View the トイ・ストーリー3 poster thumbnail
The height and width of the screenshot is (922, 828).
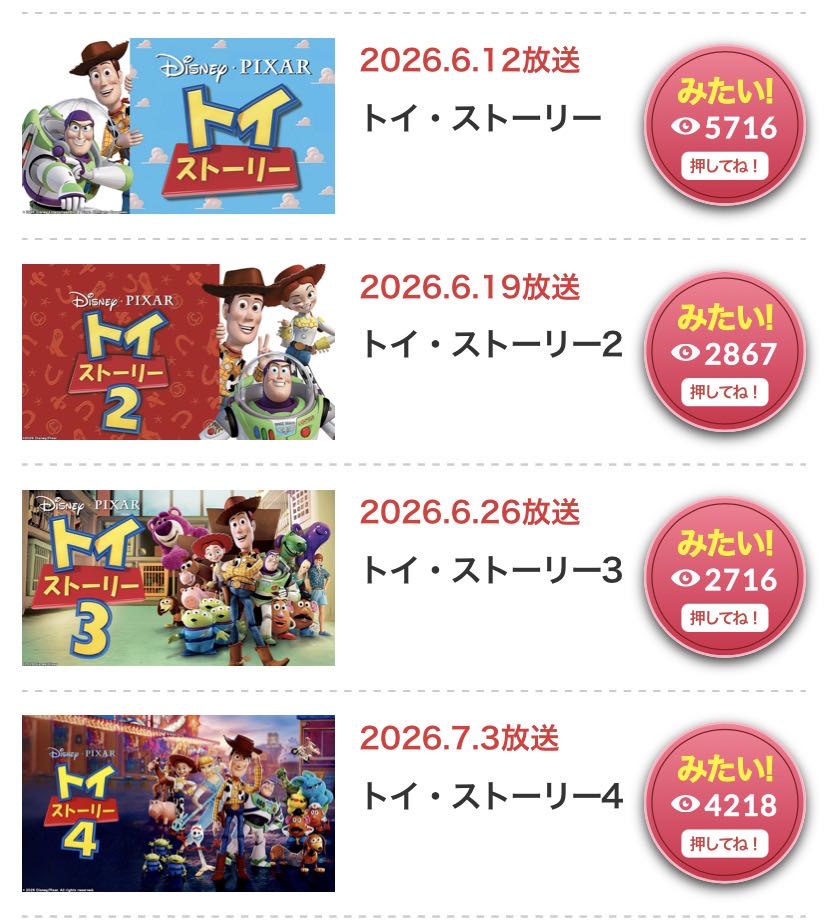tap(178, 577)
